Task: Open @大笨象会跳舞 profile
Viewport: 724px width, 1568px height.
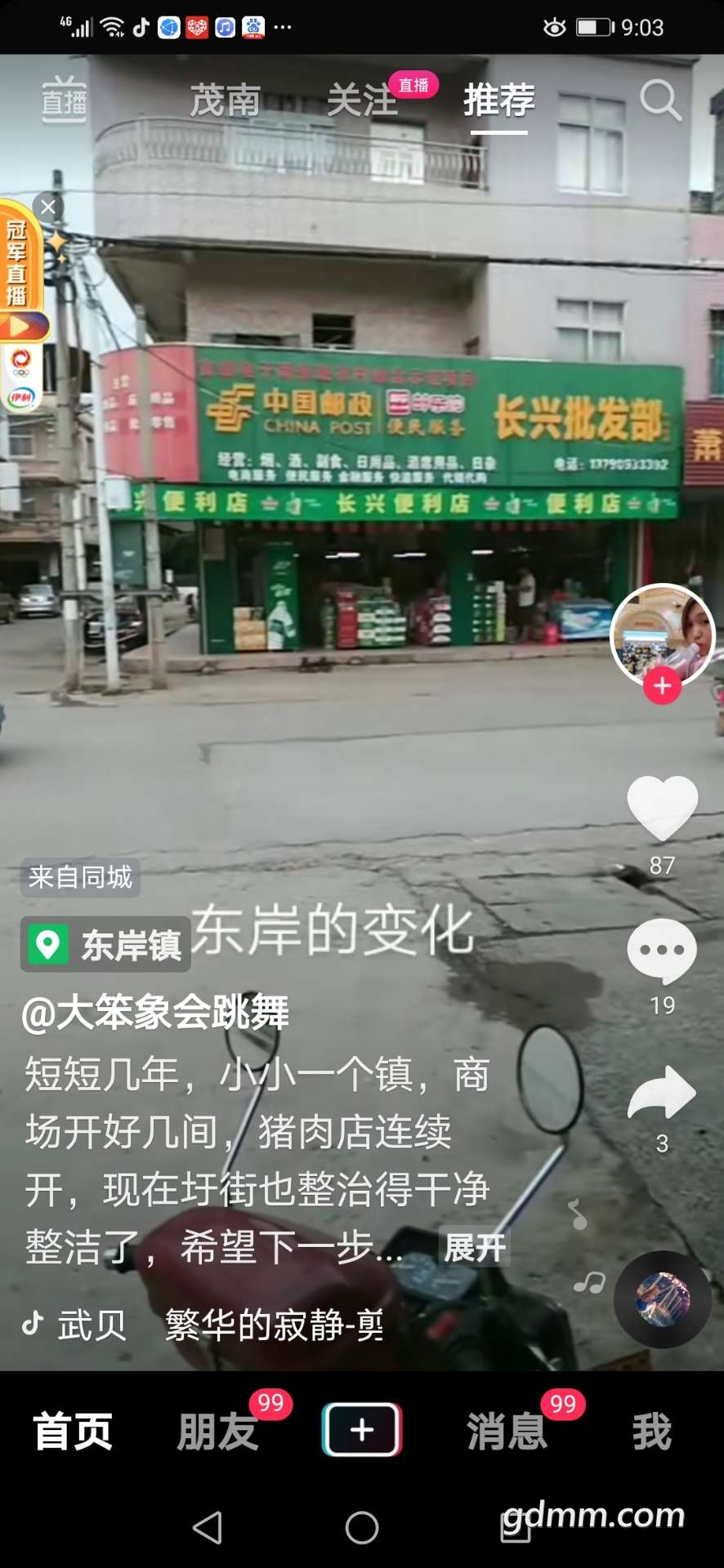Action: tap(155, 1013)
